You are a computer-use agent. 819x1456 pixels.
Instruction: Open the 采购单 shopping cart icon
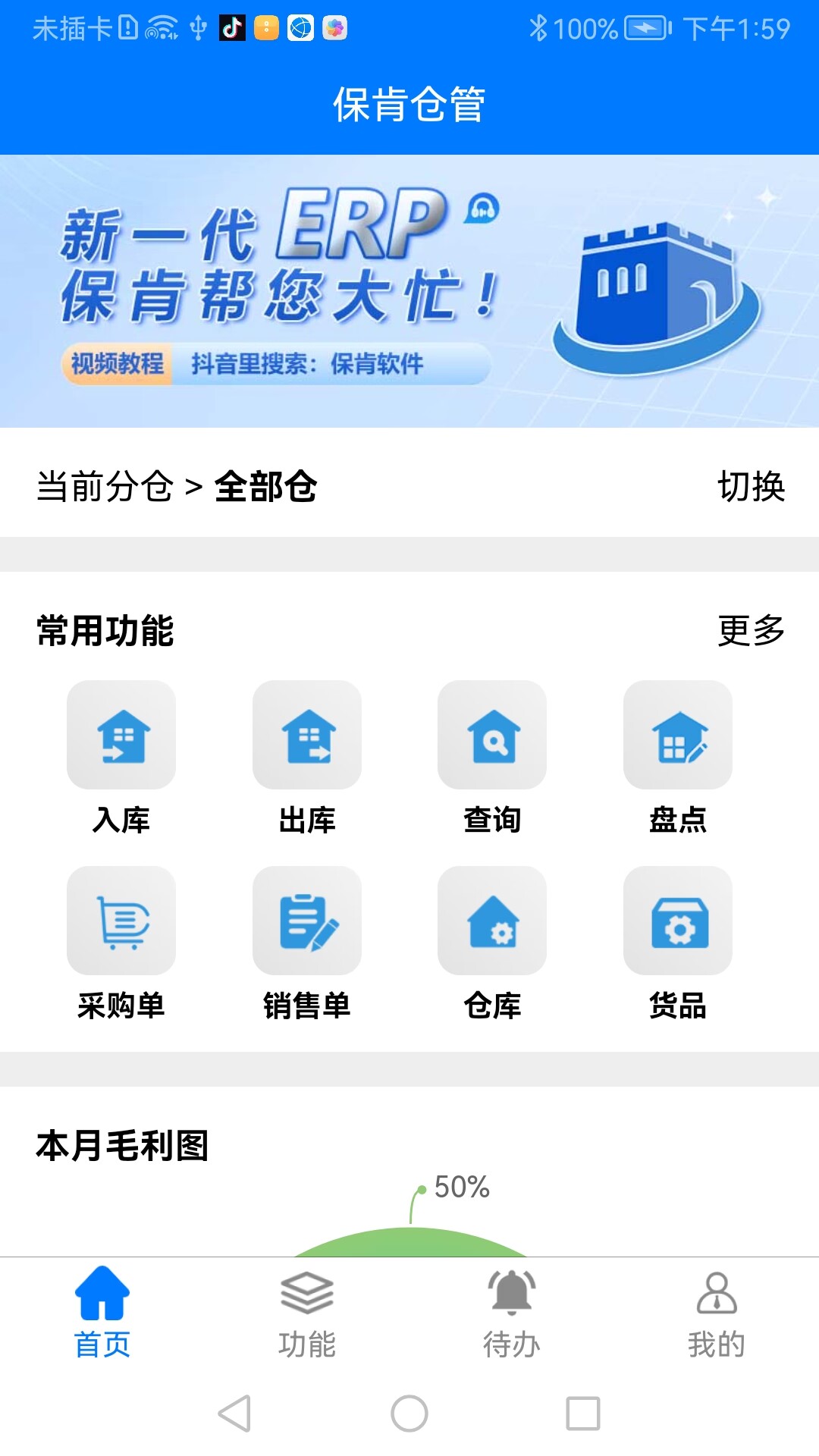coord(121,920)
